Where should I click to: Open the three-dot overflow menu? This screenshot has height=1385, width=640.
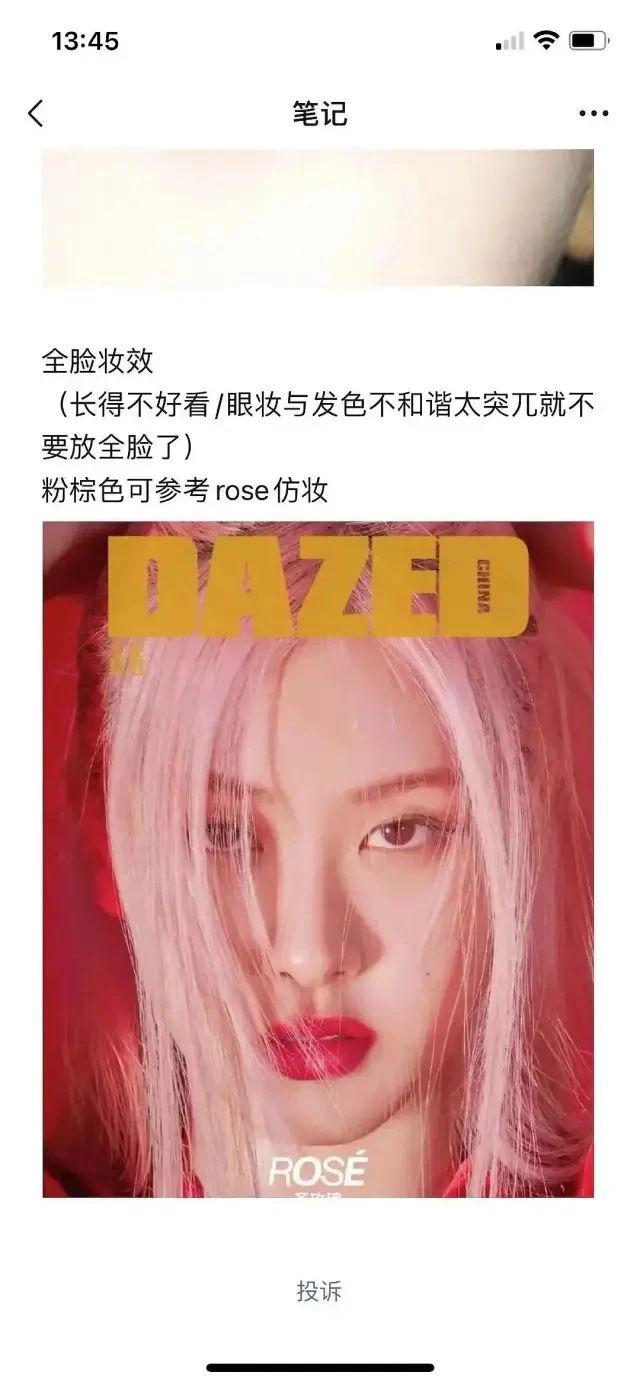[x=593, y=114]
